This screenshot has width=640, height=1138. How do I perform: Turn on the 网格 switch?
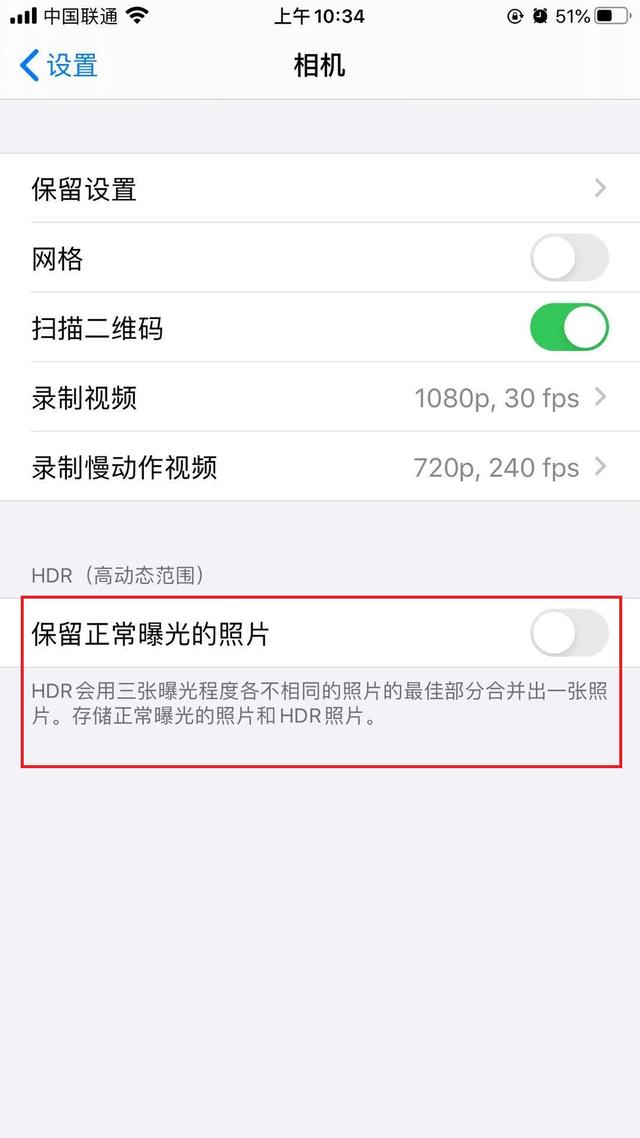570,258
